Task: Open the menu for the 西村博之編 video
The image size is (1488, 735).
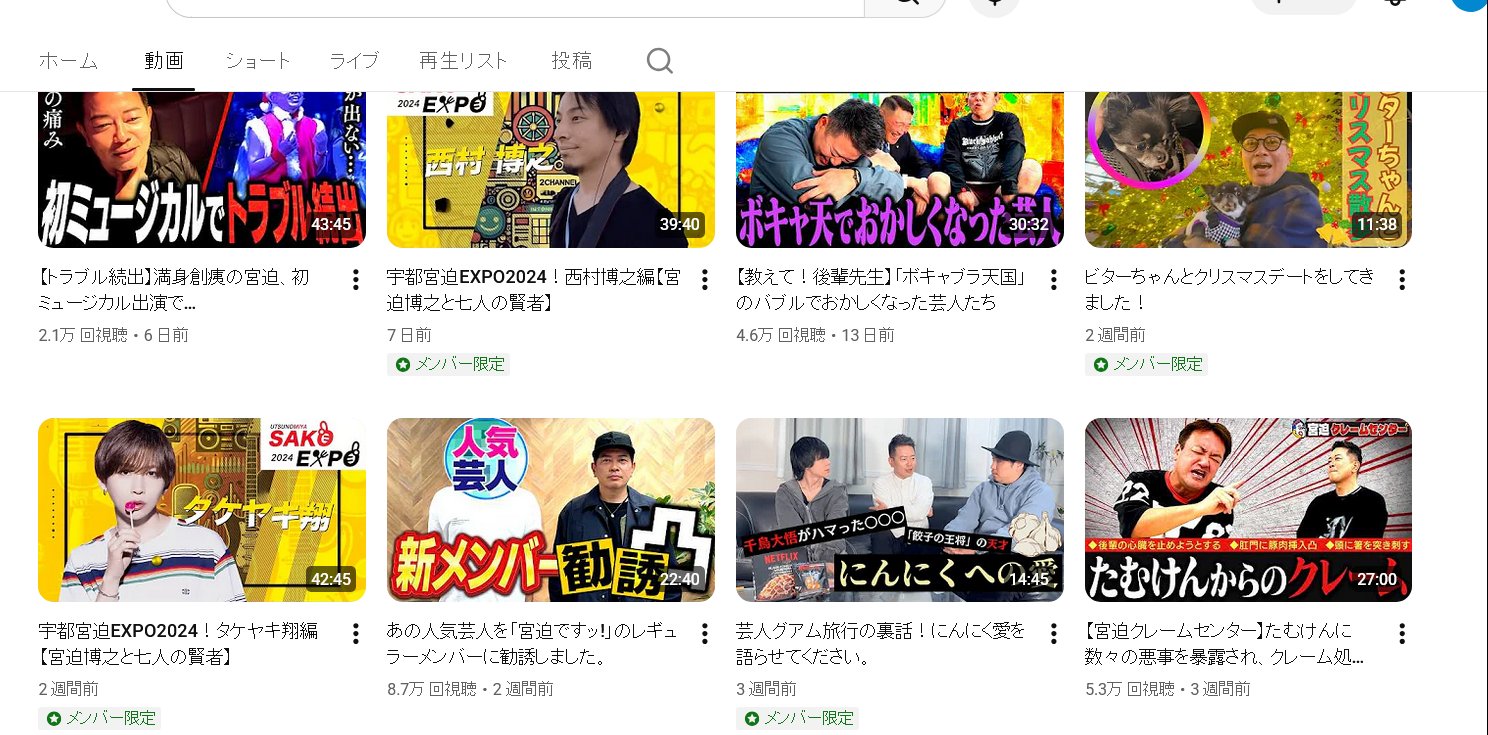Action: [704, 280]
